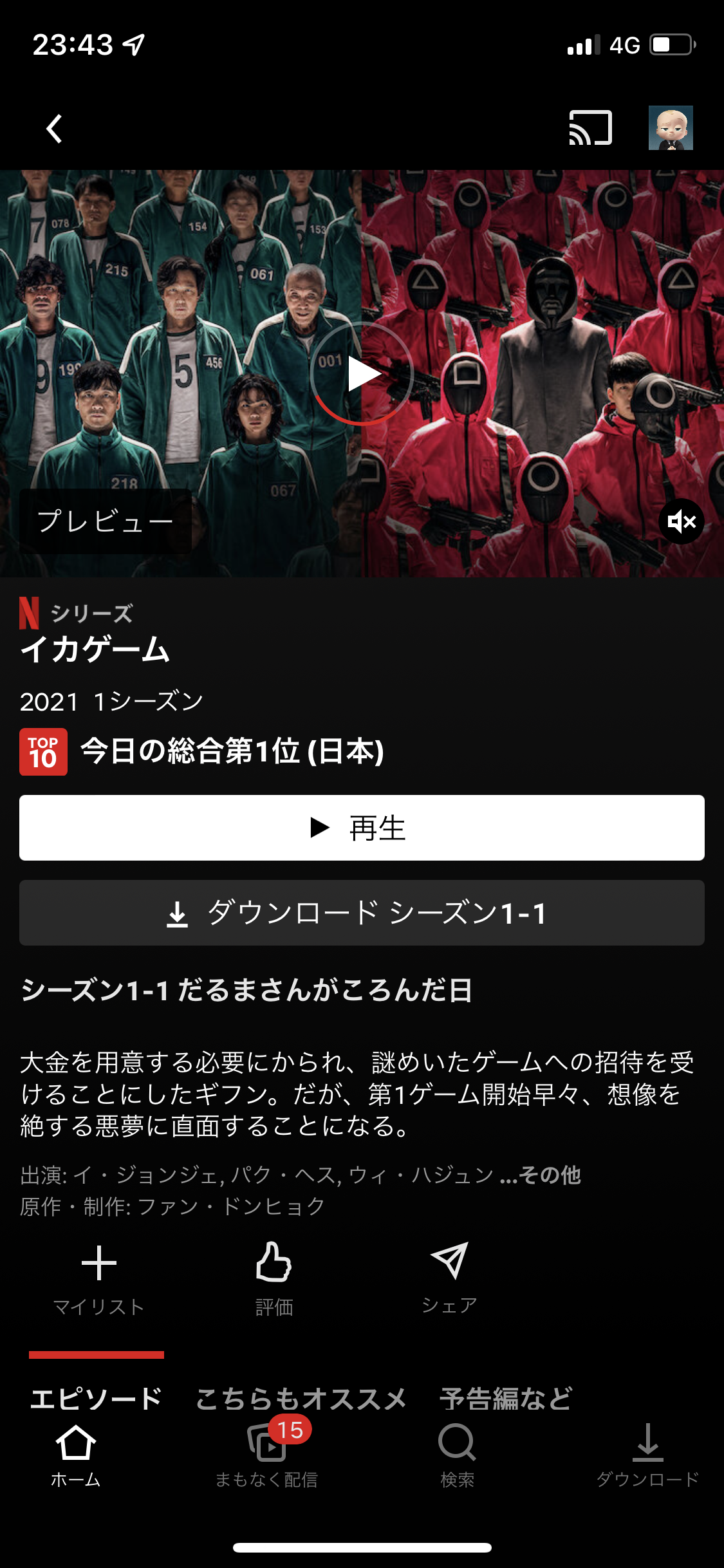The image size is (724, 1568).
Task: Switch to こちらもオススメ tab
Action: (301, 1398)
